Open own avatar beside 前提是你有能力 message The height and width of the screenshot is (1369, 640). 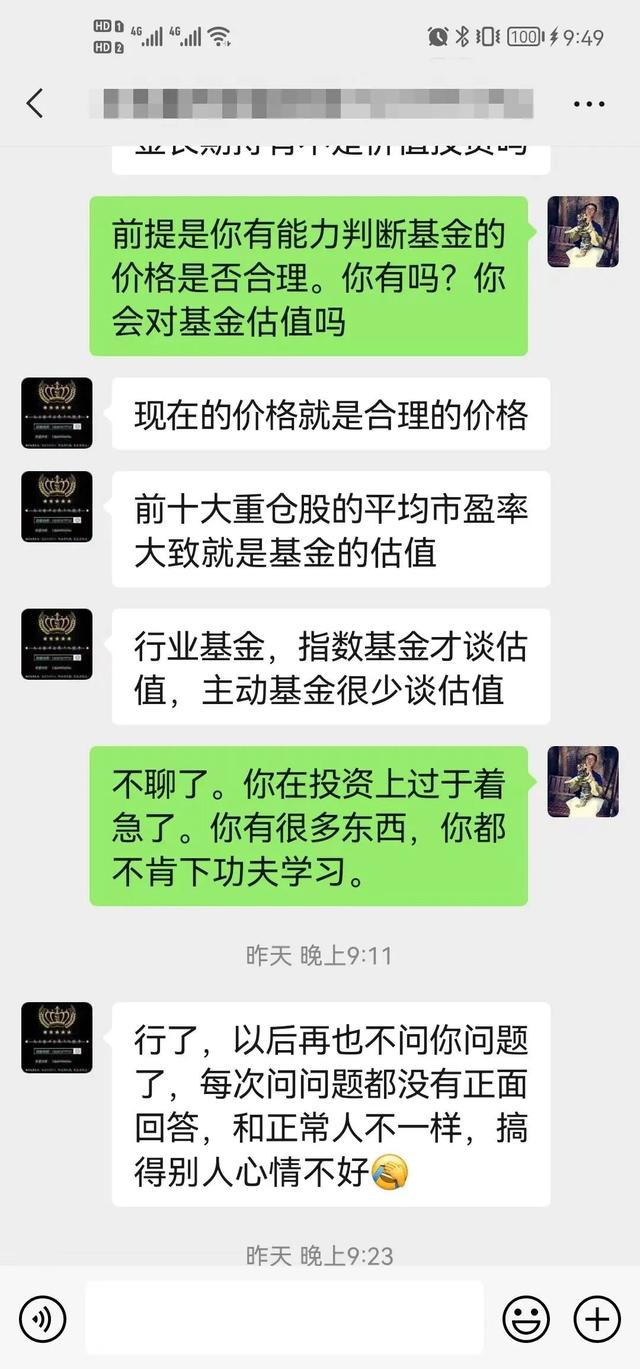[583, 231]
